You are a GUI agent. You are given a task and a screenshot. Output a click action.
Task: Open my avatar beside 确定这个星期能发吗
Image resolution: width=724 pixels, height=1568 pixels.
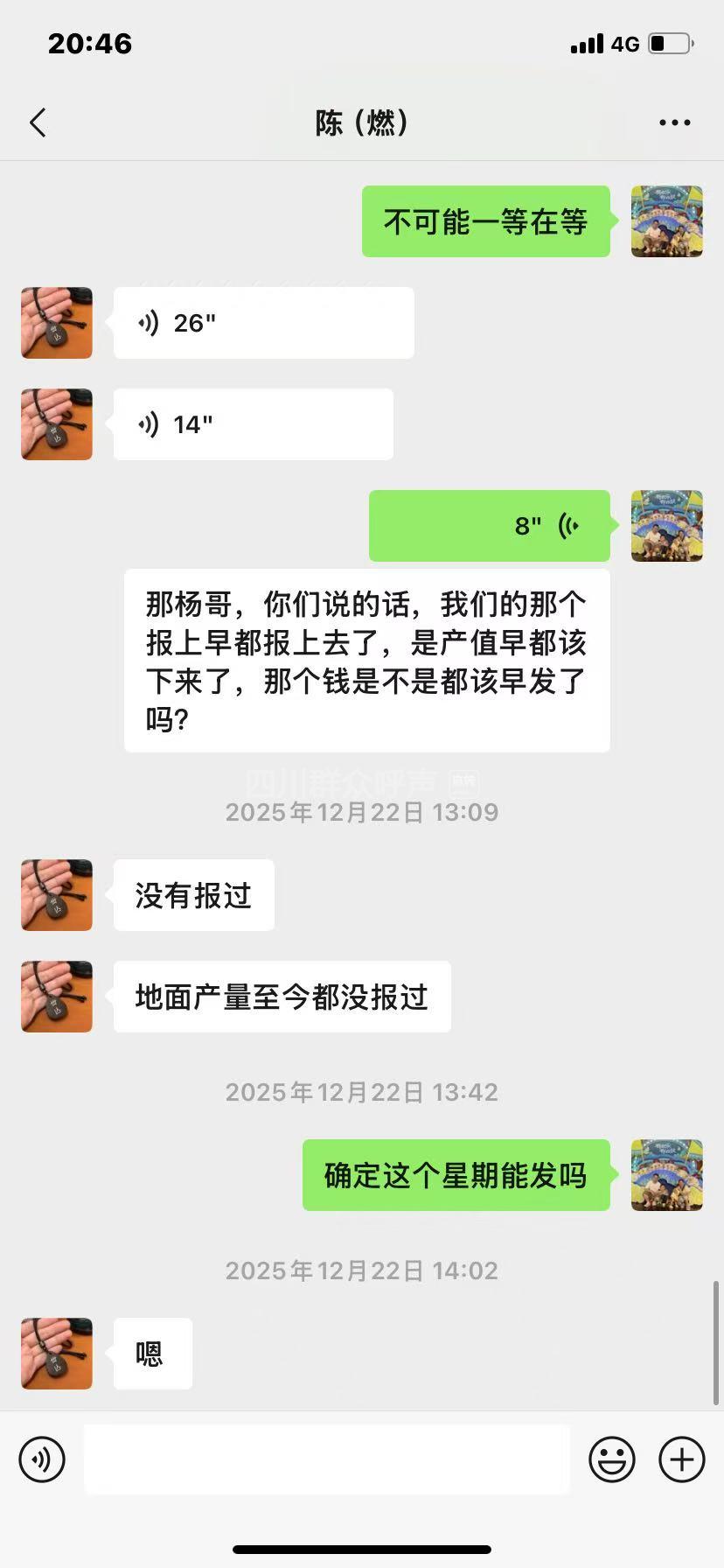point(666,1175)
